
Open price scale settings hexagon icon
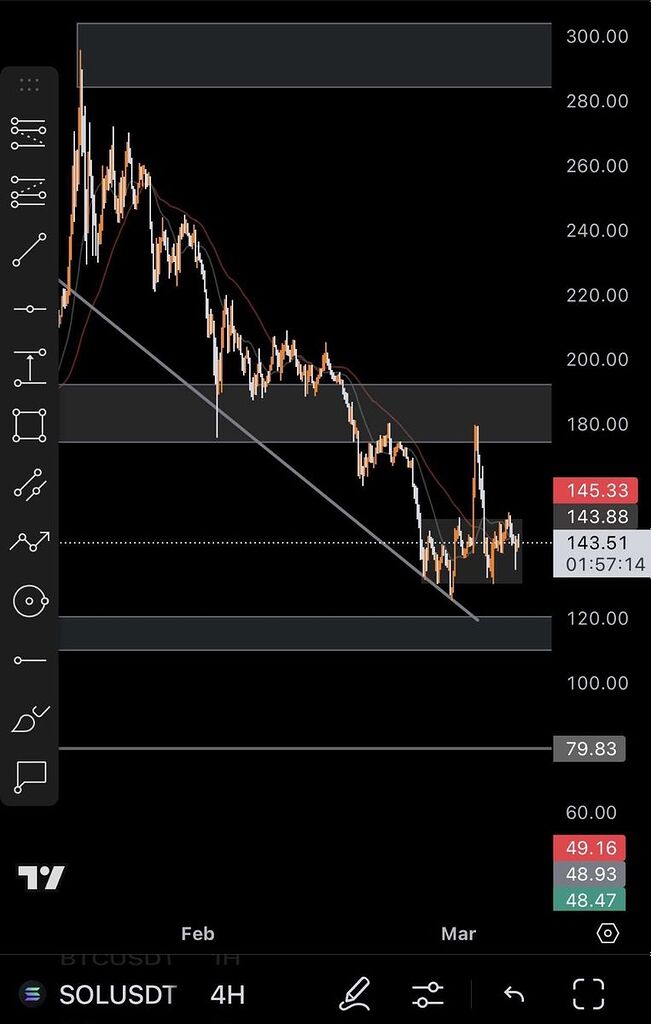pos(608,933)
